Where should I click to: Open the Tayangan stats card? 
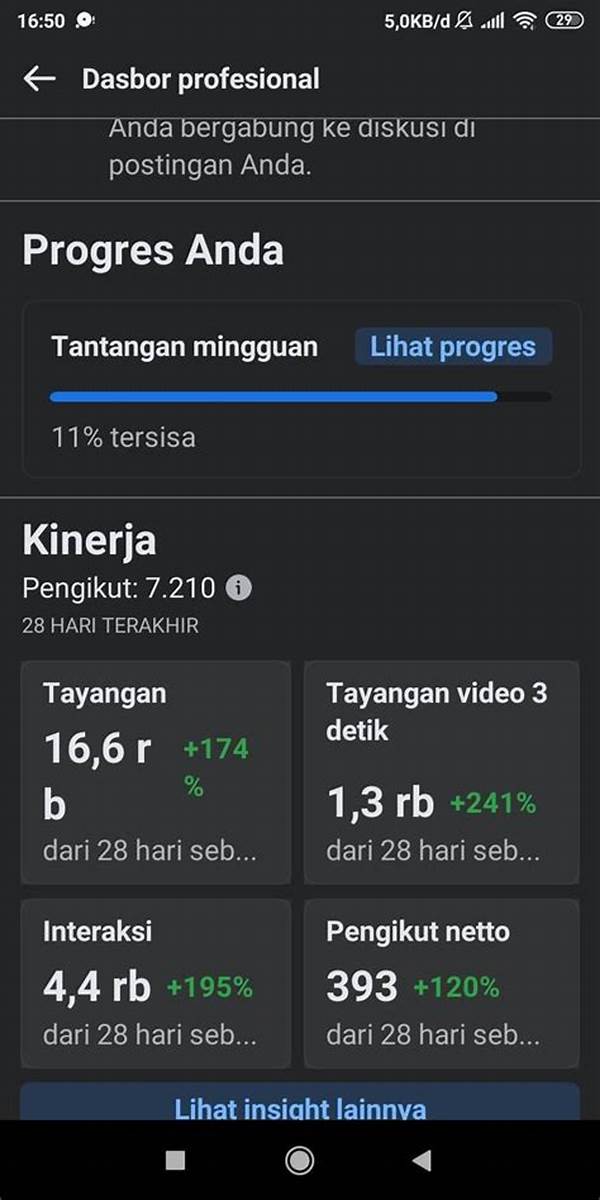(155, 771)
